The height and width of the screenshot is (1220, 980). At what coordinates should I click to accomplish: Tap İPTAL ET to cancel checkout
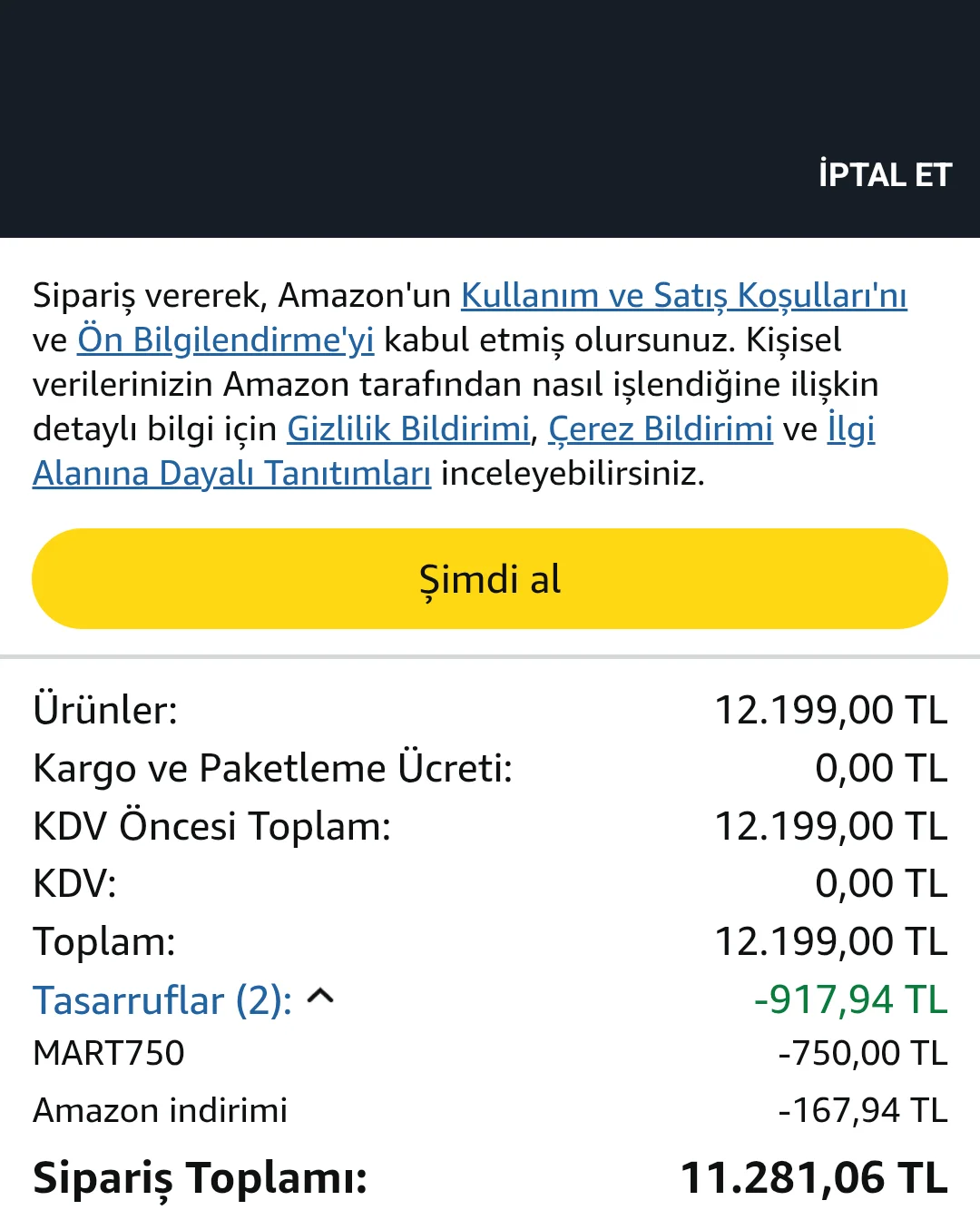click(885, 174)
